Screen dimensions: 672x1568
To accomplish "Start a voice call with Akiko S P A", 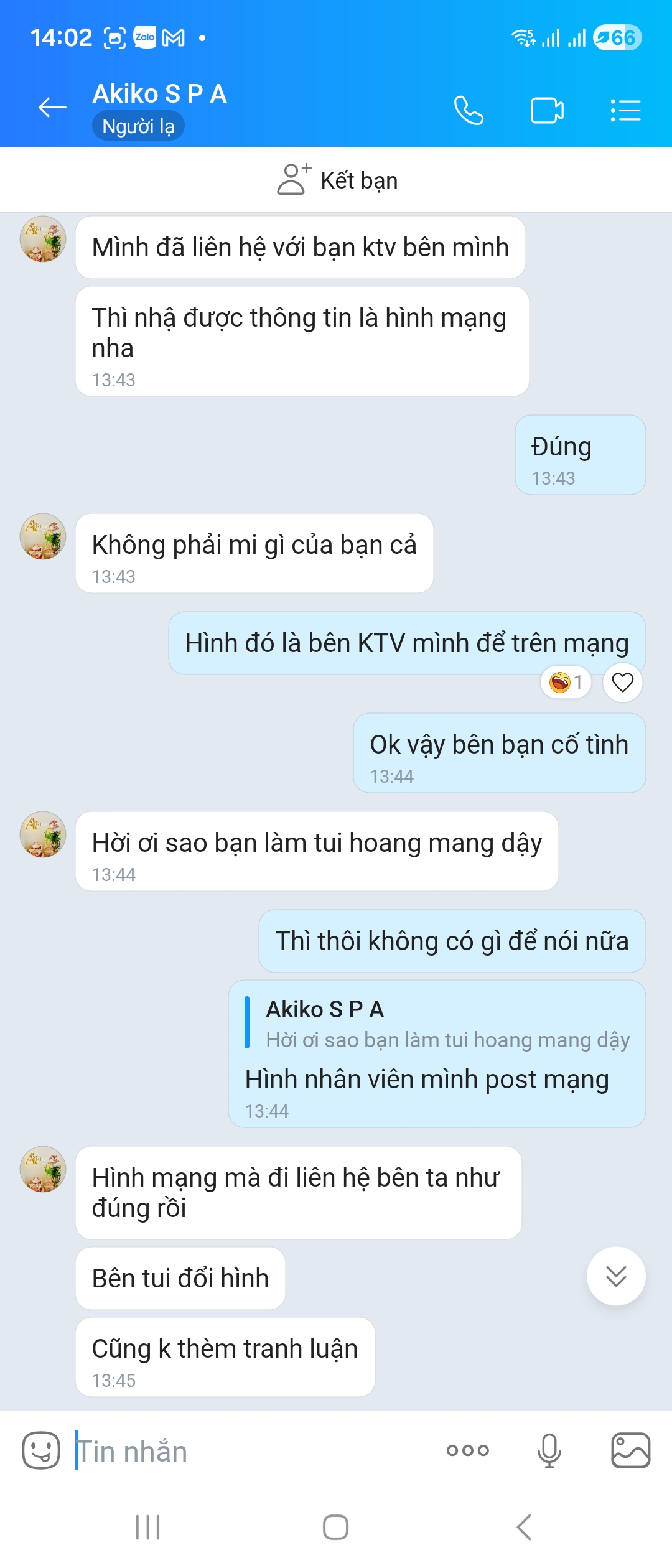I will tap(468, 111).
